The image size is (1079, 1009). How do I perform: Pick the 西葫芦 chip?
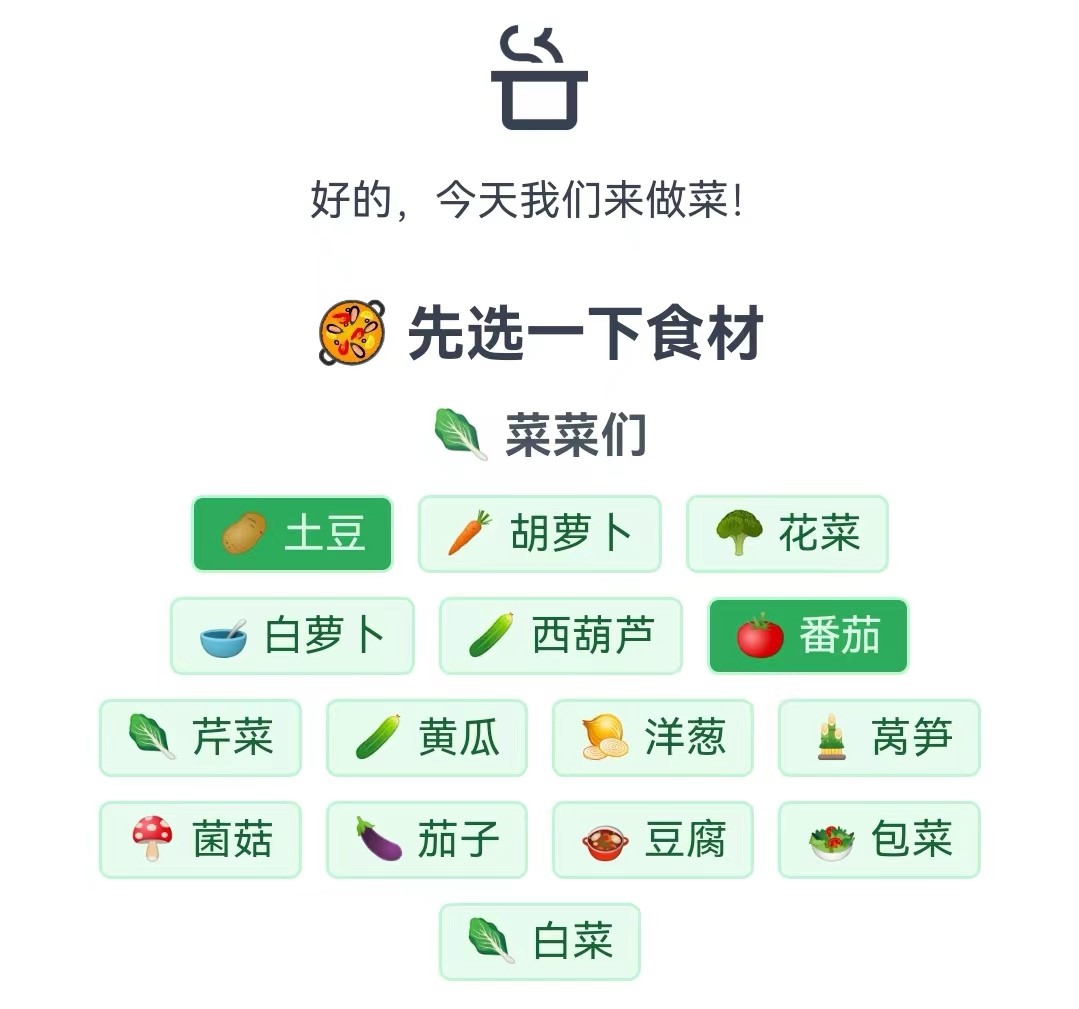click(560, 636)
